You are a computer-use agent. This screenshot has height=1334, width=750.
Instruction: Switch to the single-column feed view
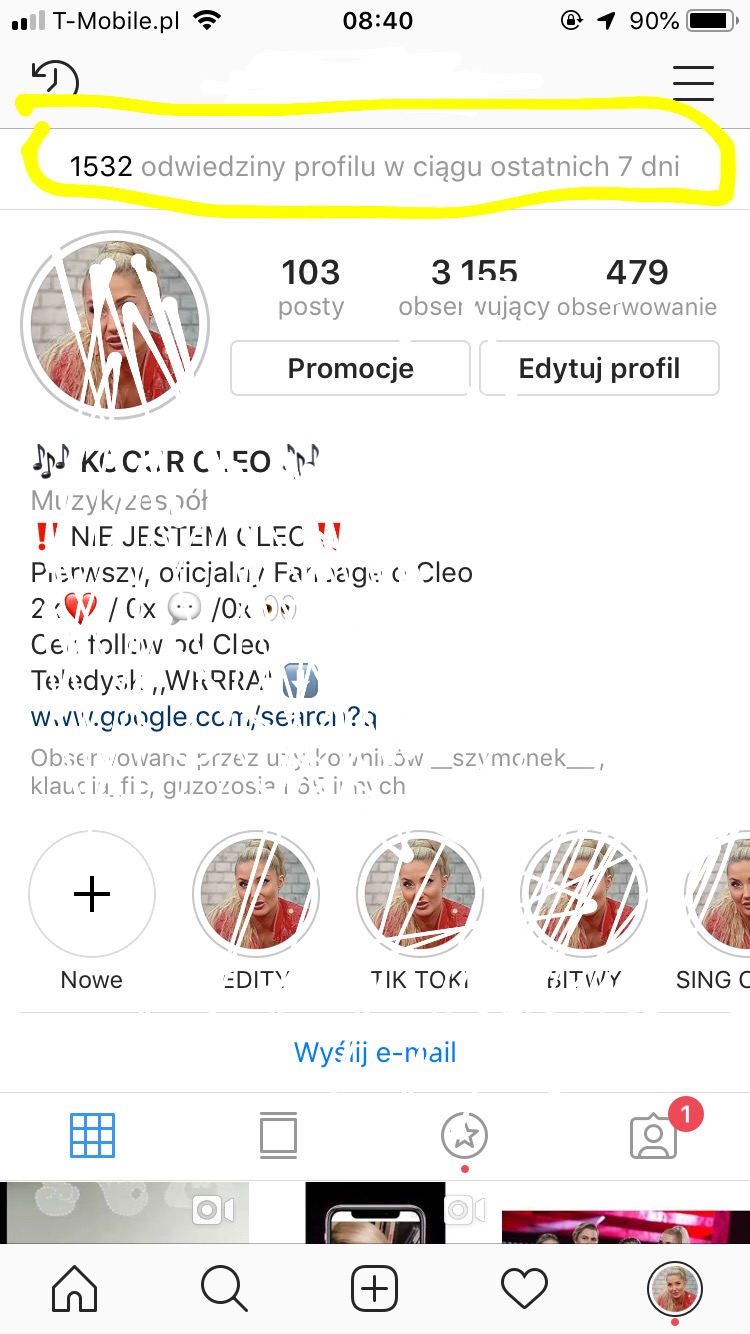coord(279,1135)
